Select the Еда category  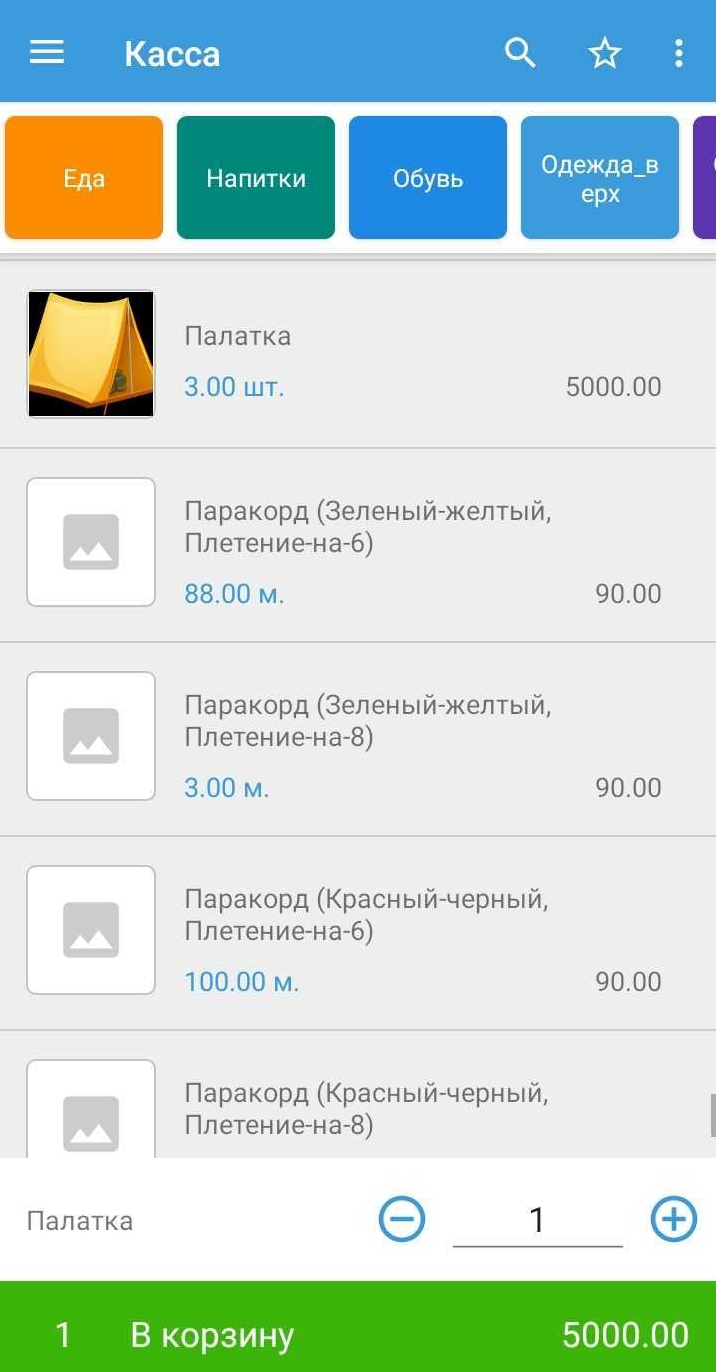84,178
